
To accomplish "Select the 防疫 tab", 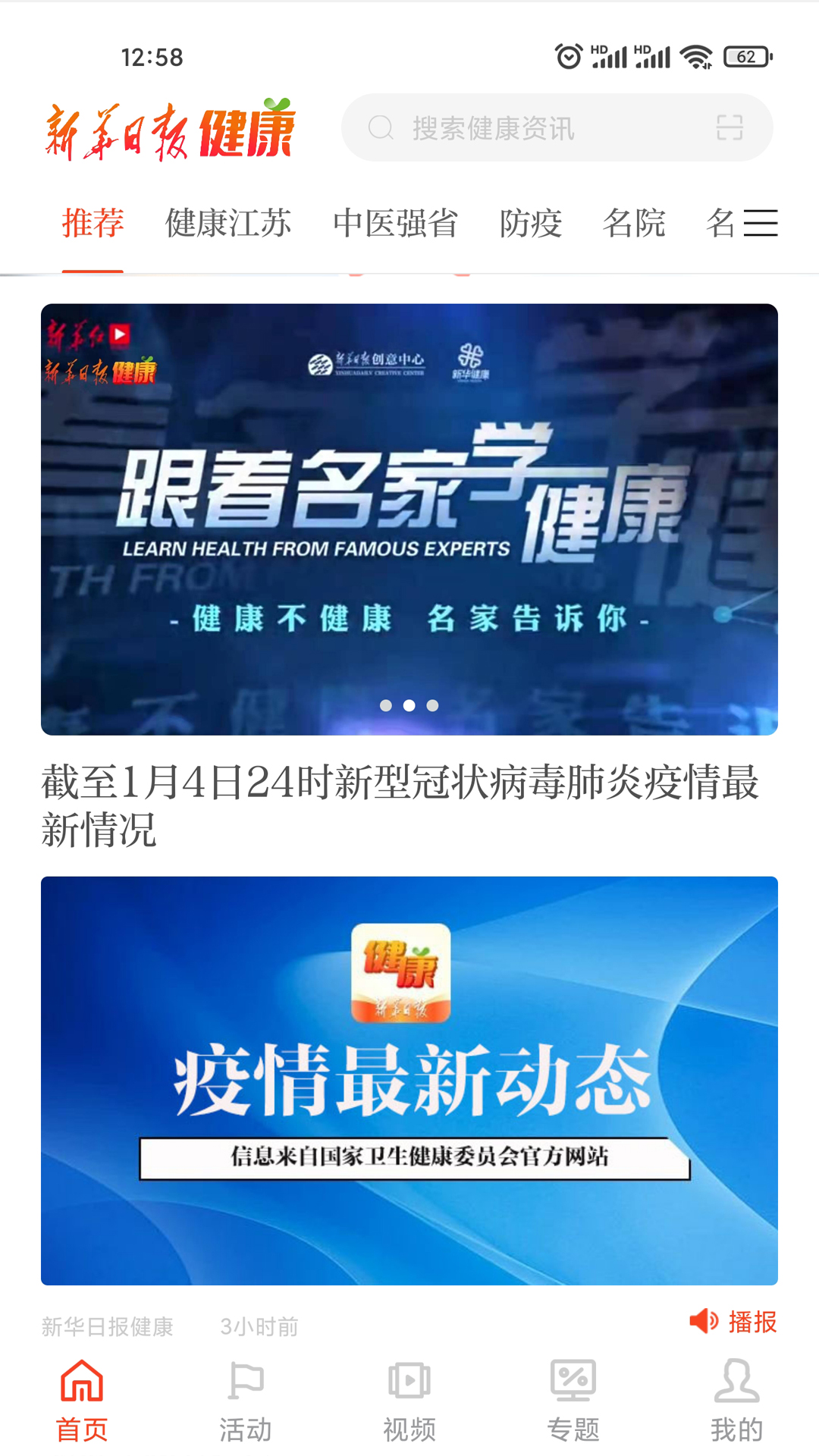I will [x=530, y=224].
